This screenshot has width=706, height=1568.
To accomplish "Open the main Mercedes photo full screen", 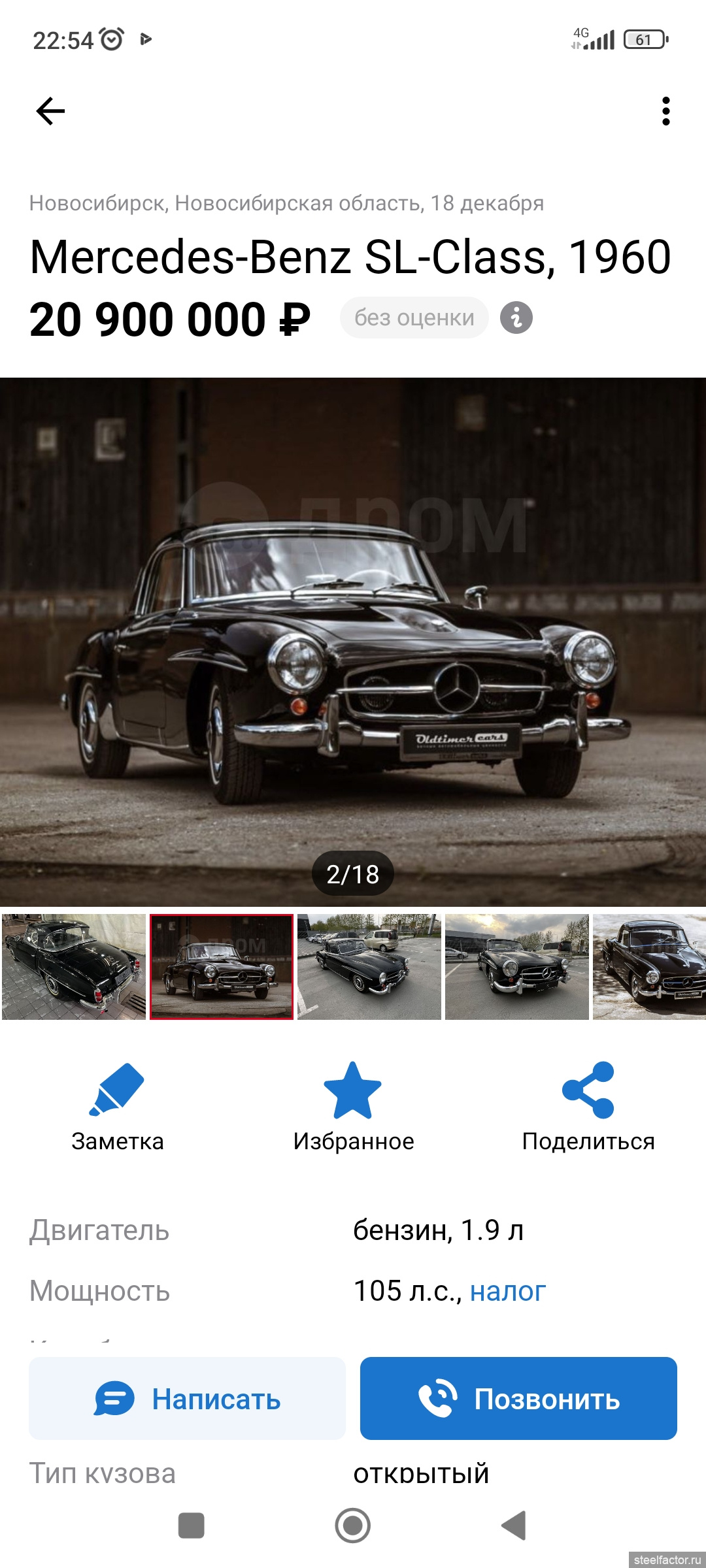I will pyautogui.click(x=353, y=642).
